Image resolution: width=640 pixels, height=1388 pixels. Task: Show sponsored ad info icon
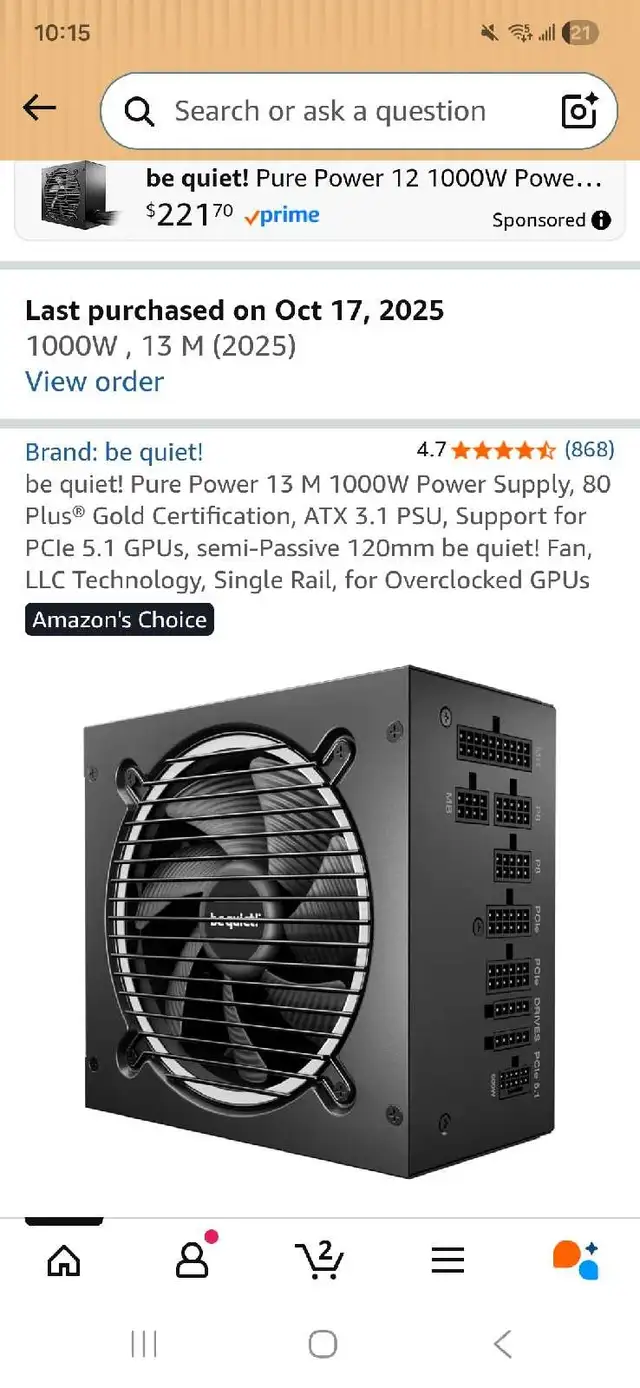(x=601, y=220)
